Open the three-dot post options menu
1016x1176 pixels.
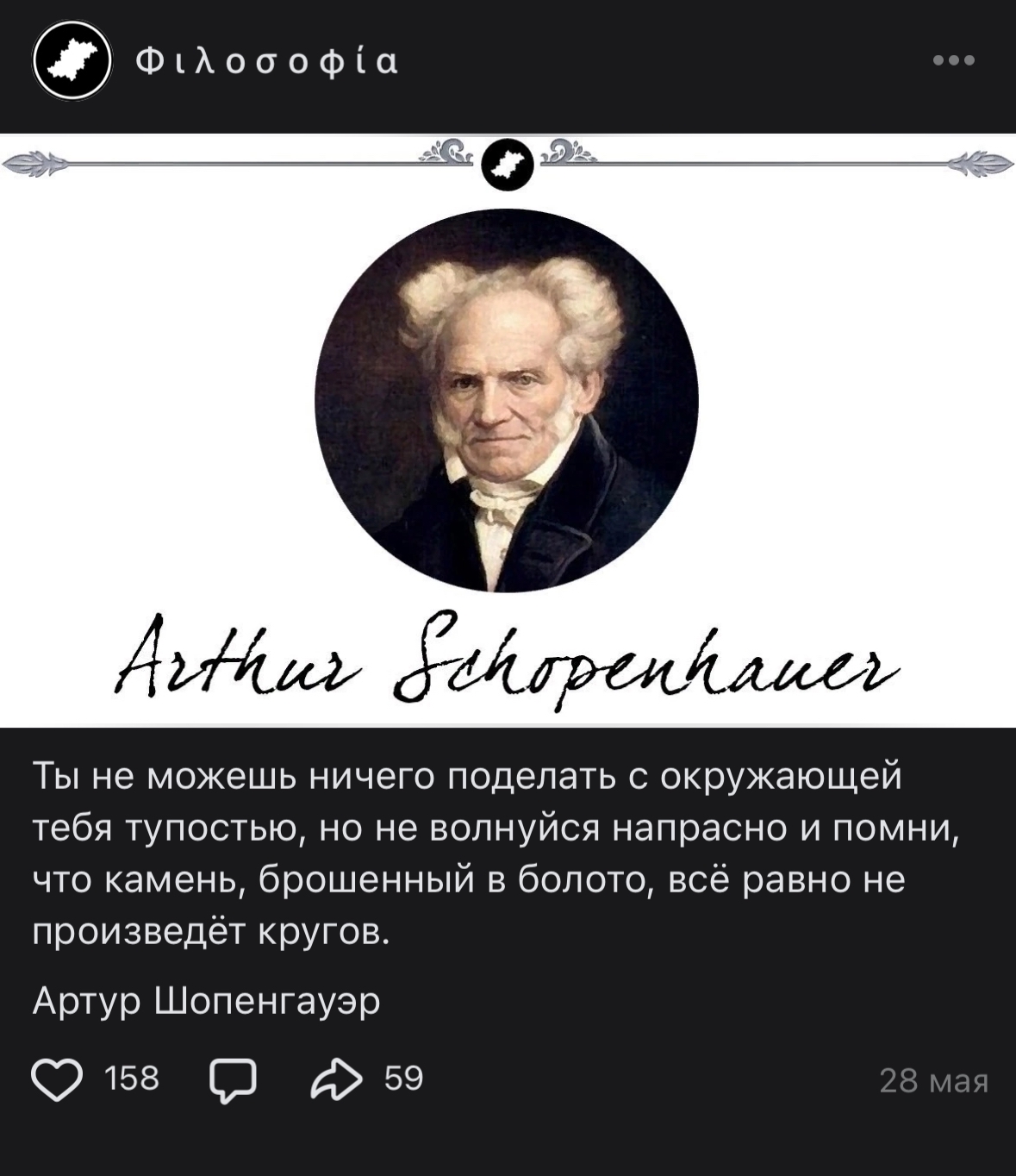[x=954, y=60]
